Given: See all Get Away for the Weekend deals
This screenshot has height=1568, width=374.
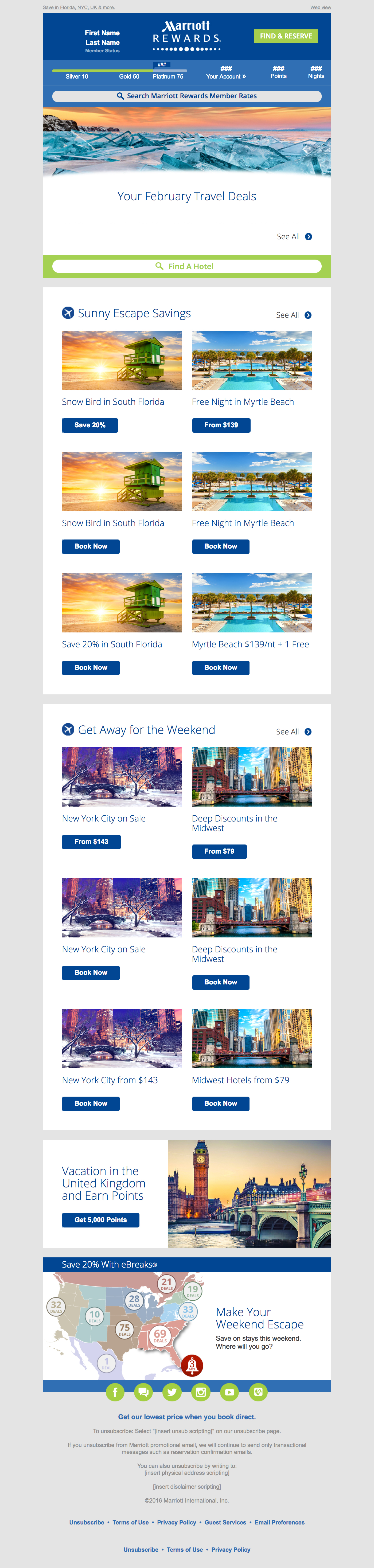Looking at the screenshot, I should (x=294, y=732).
